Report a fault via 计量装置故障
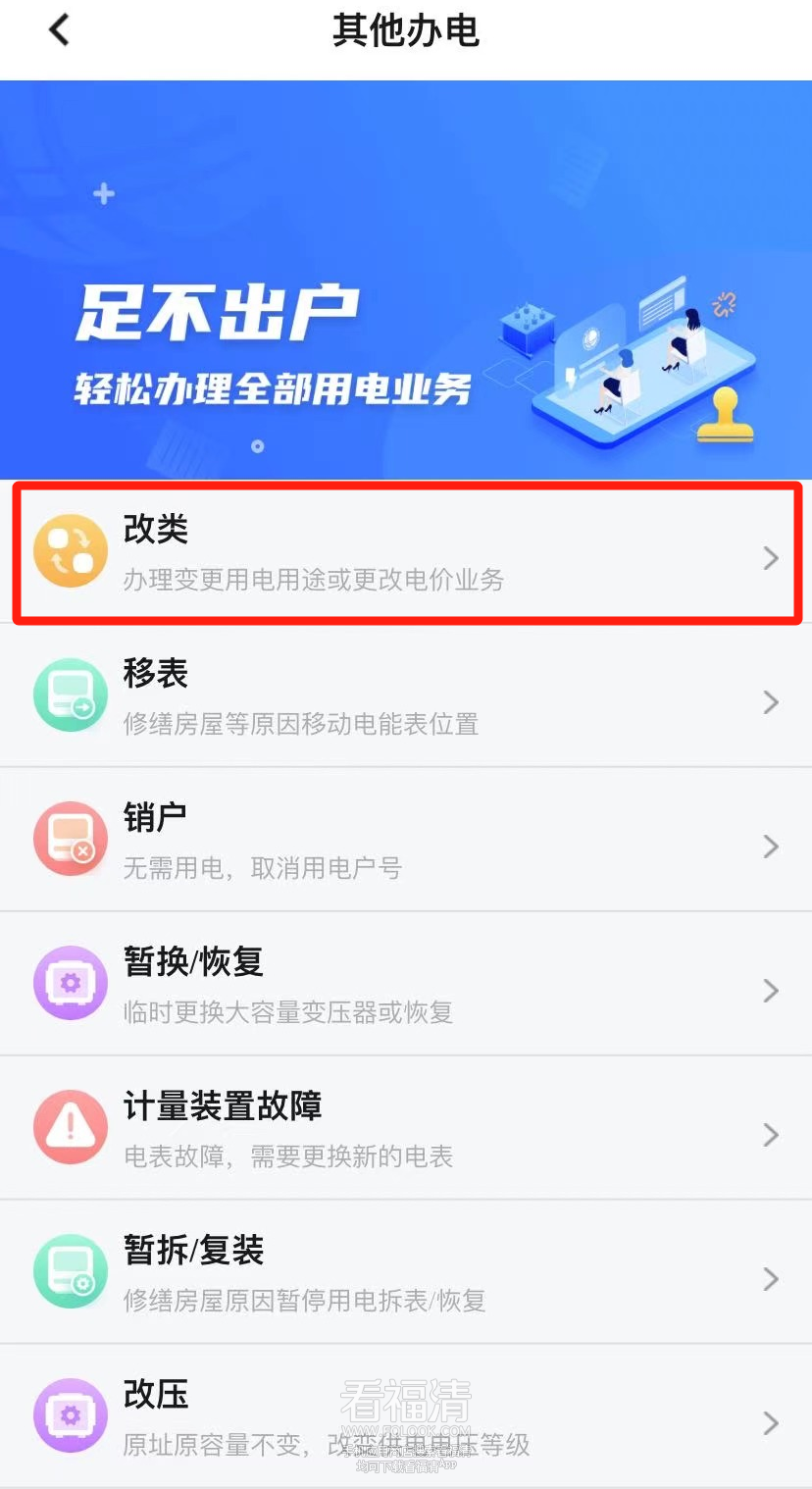Image resolution: width=812 pixels, height=1489 pixels. (x=406, y=1128)
